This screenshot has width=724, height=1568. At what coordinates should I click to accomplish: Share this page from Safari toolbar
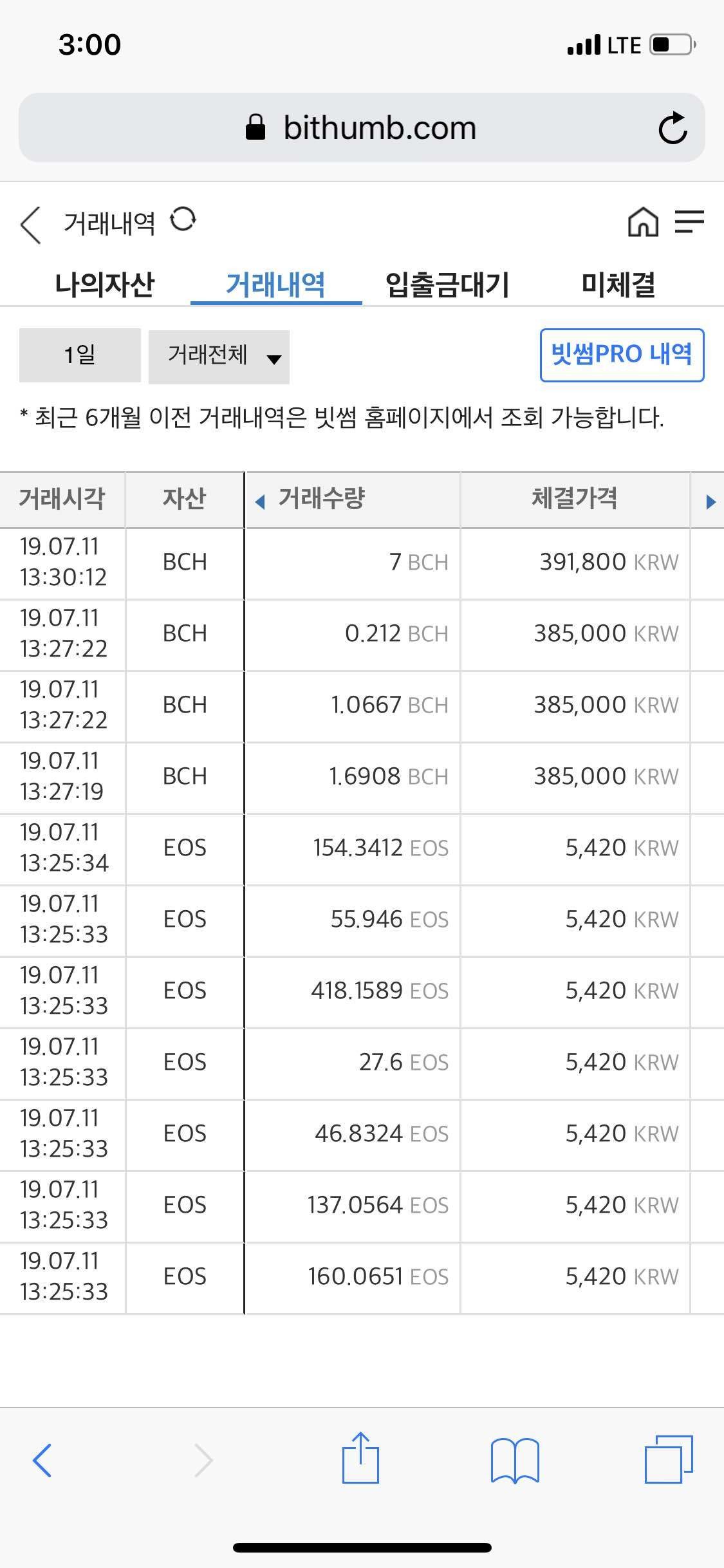click(x=360, y=1459)
